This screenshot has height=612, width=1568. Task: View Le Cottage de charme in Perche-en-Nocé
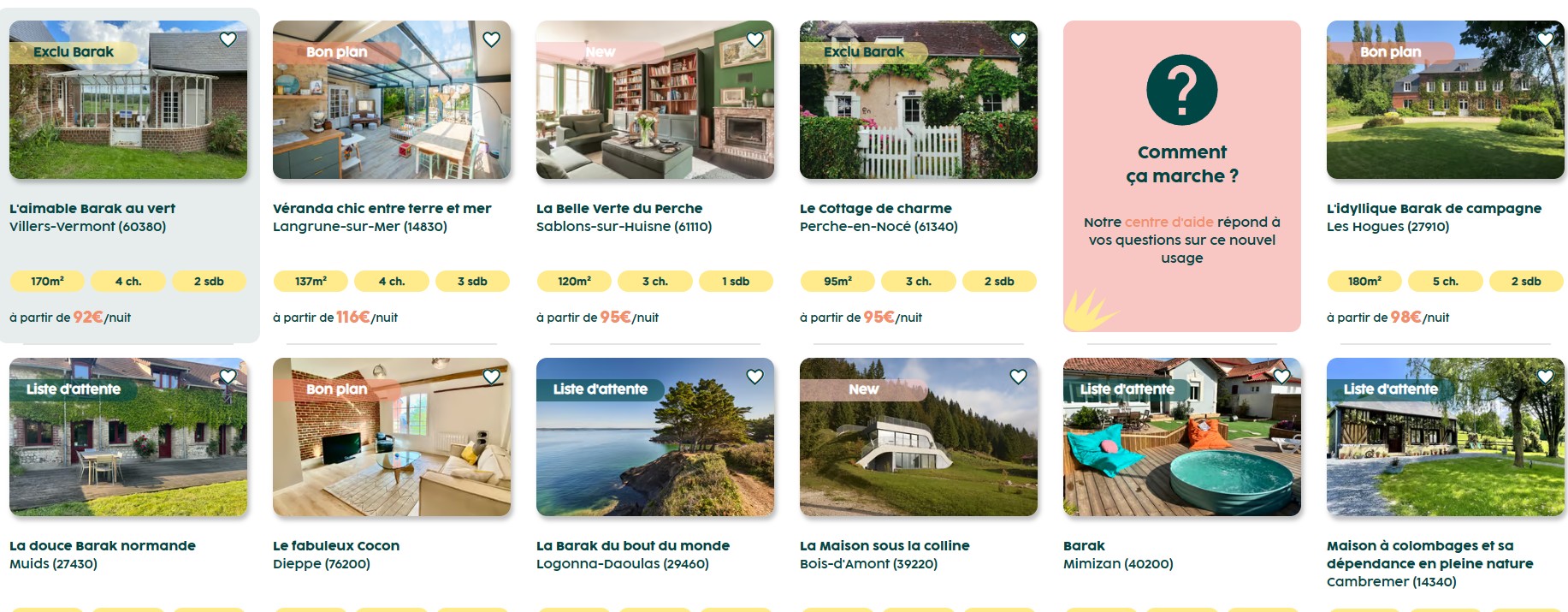875,208
